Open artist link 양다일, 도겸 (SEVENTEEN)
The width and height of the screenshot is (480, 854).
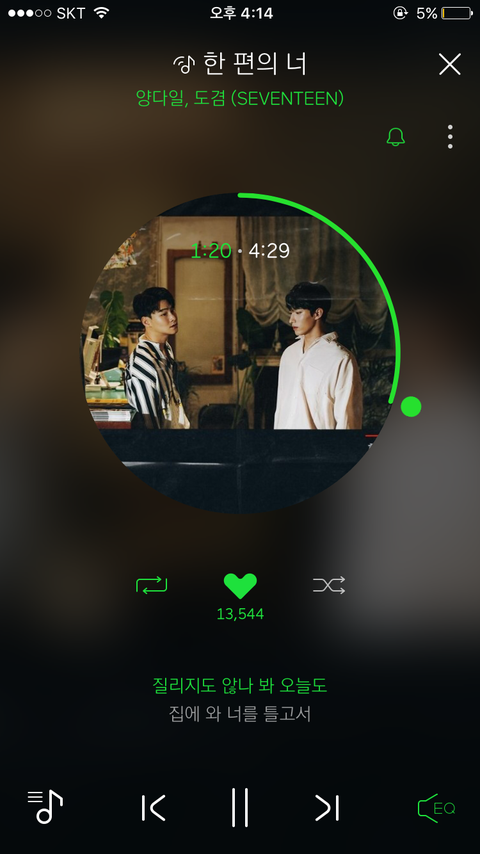[240, 98]
